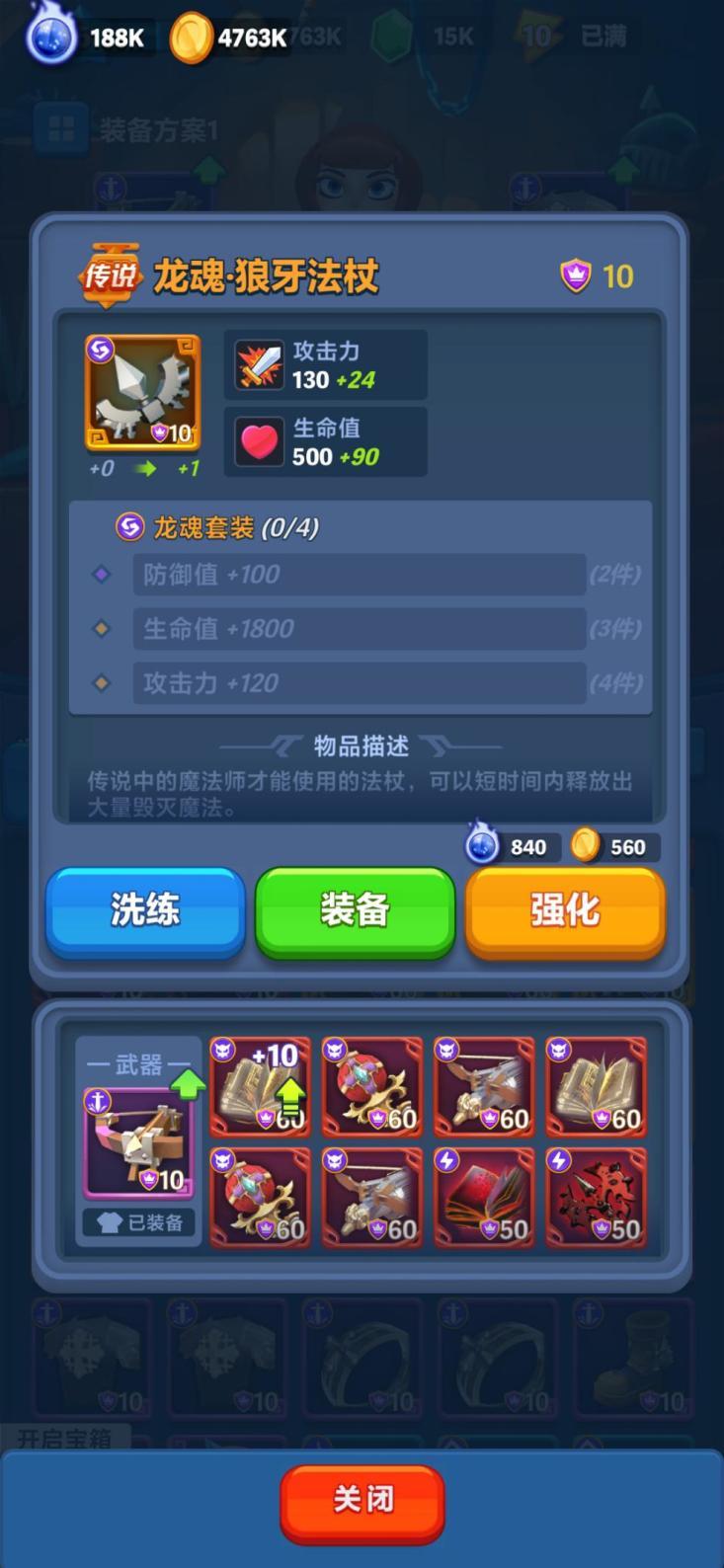This screenshot has height=1568, width=724.
Task: Select the level 50 red spellbook item
Action: tap(484, 1198)
